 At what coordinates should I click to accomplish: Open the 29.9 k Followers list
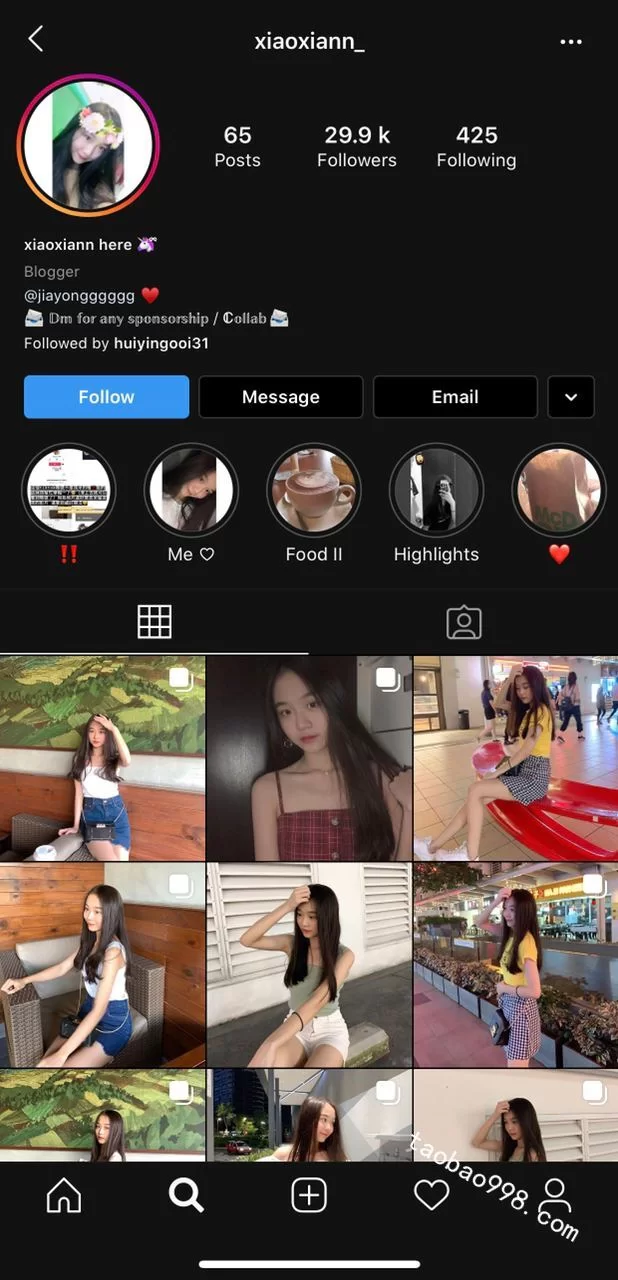357,146
